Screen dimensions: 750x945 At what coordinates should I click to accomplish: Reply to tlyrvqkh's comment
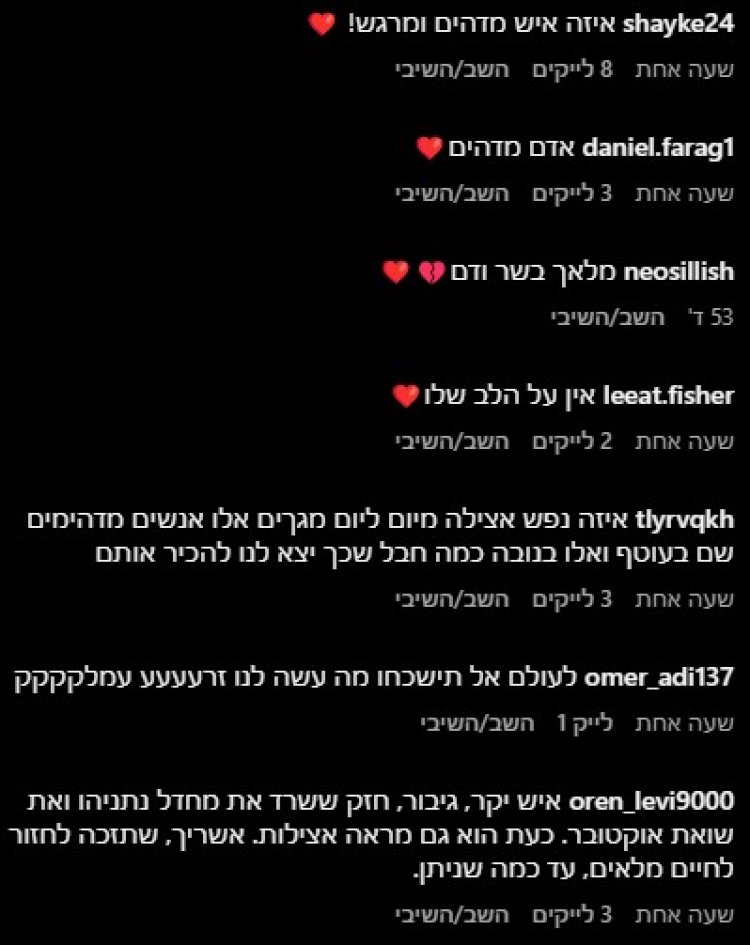pos(452,599)
